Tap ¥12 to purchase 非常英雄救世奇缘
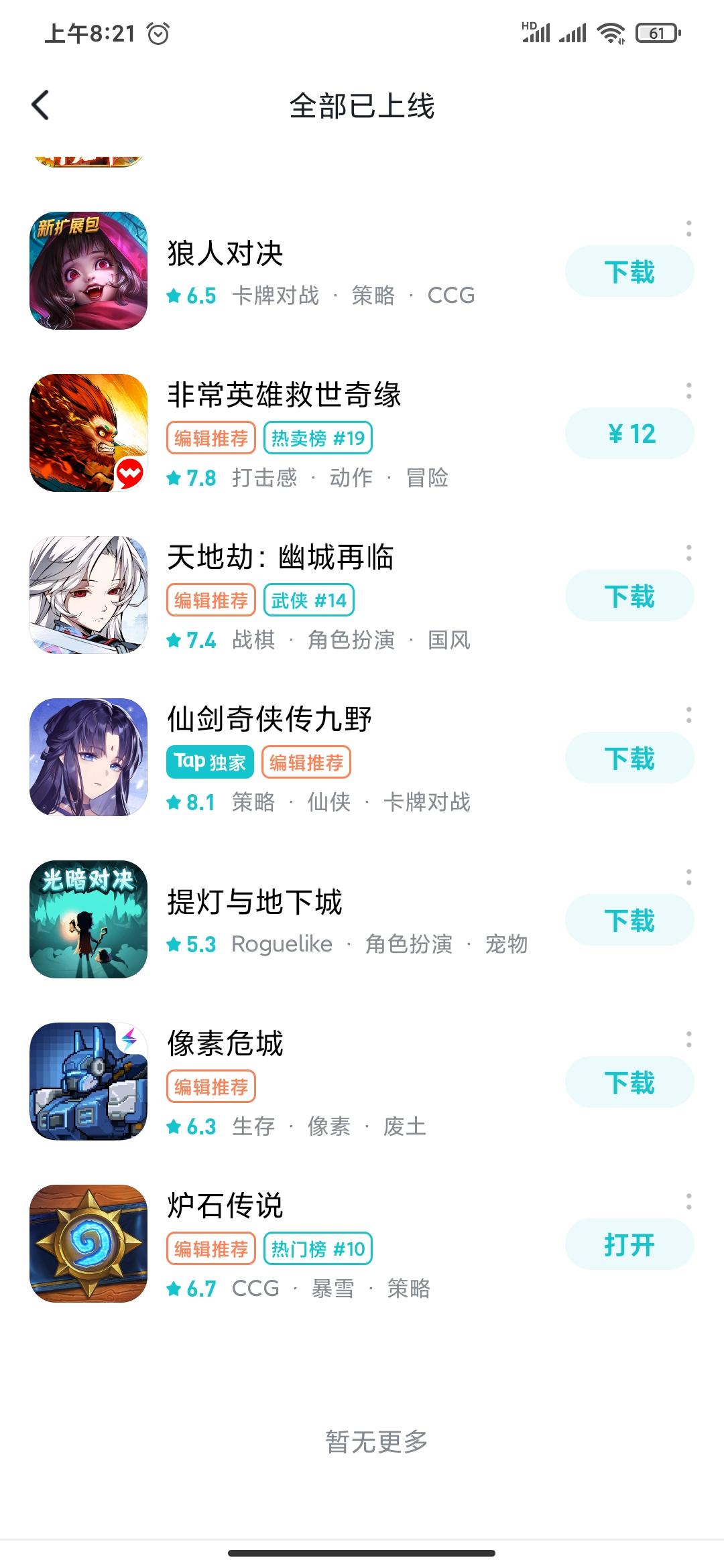The width and height of the screenshot is (724, 1568). pyautogui.click(x=629, y=434)
